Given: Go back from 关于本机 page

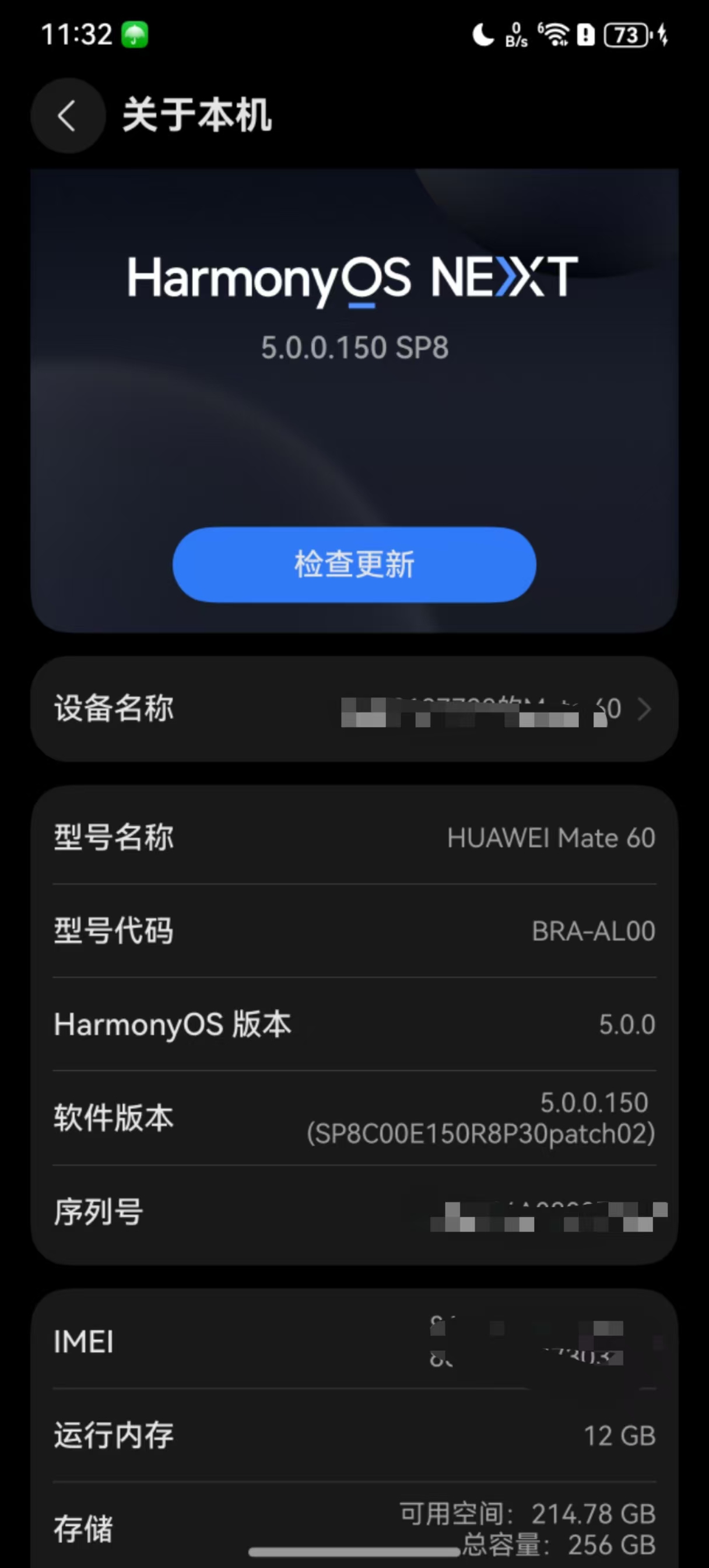Looking at the screenshot, I should click(68, 115).
